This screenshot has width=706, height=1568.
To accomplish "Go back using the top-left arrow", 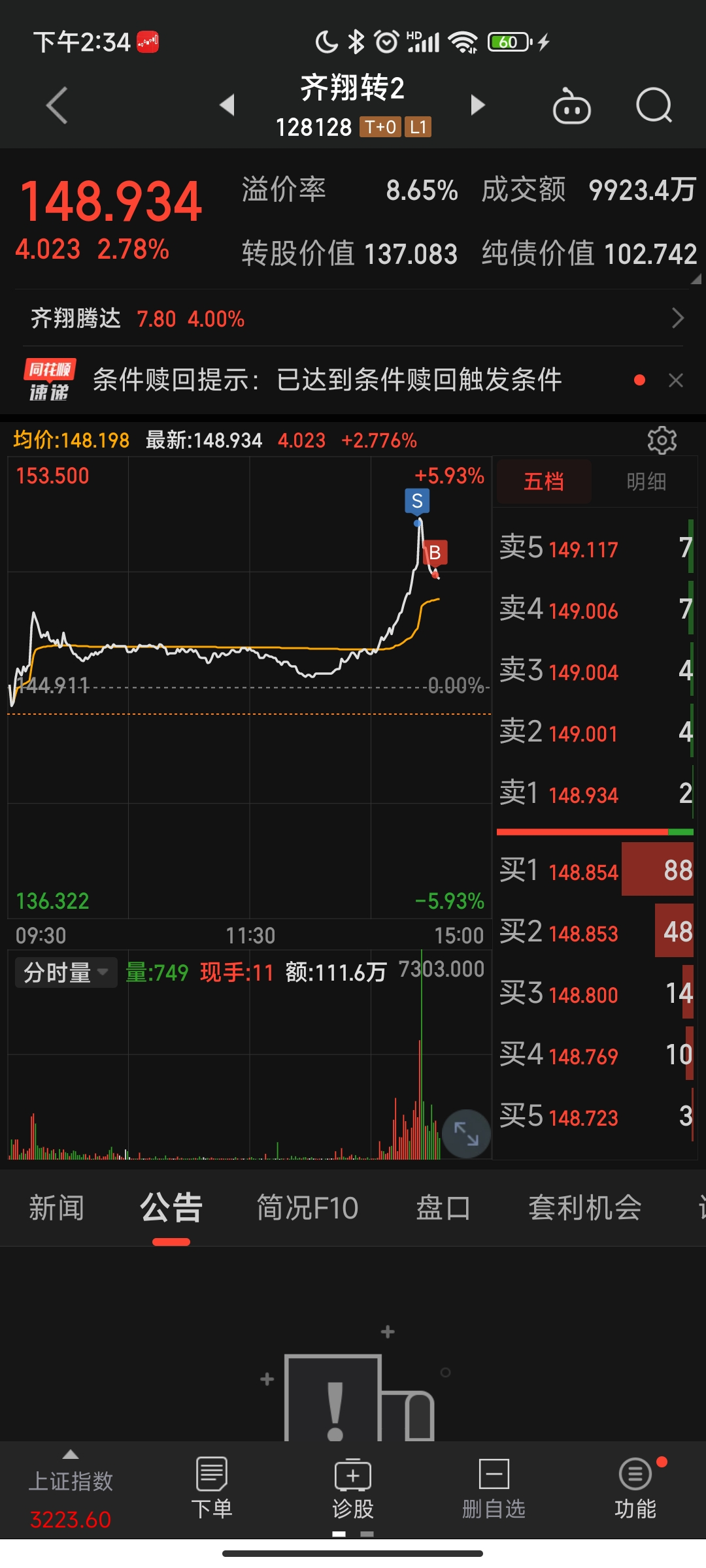I will 58,105.
